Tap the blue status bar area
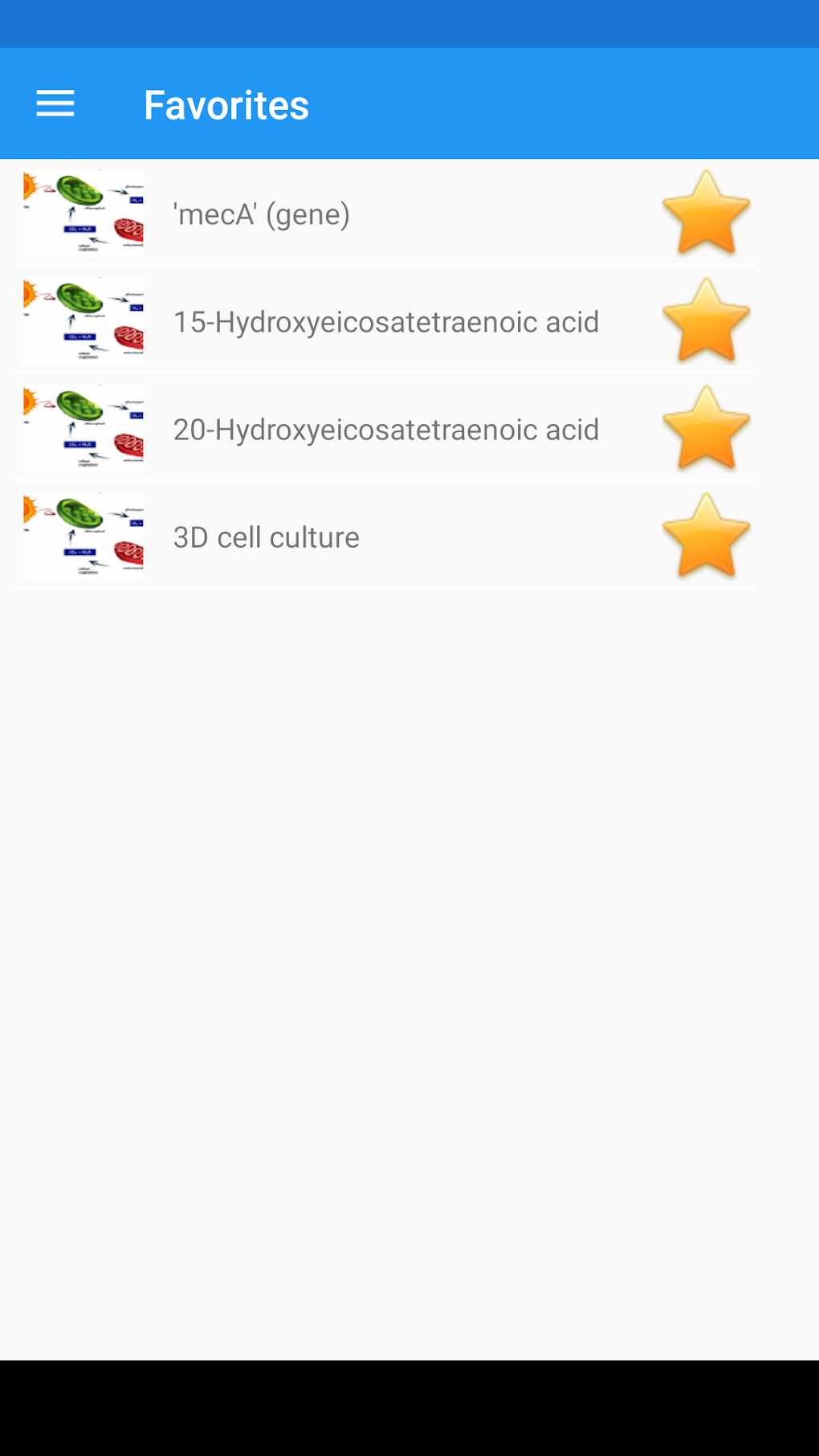 (409, 24)
